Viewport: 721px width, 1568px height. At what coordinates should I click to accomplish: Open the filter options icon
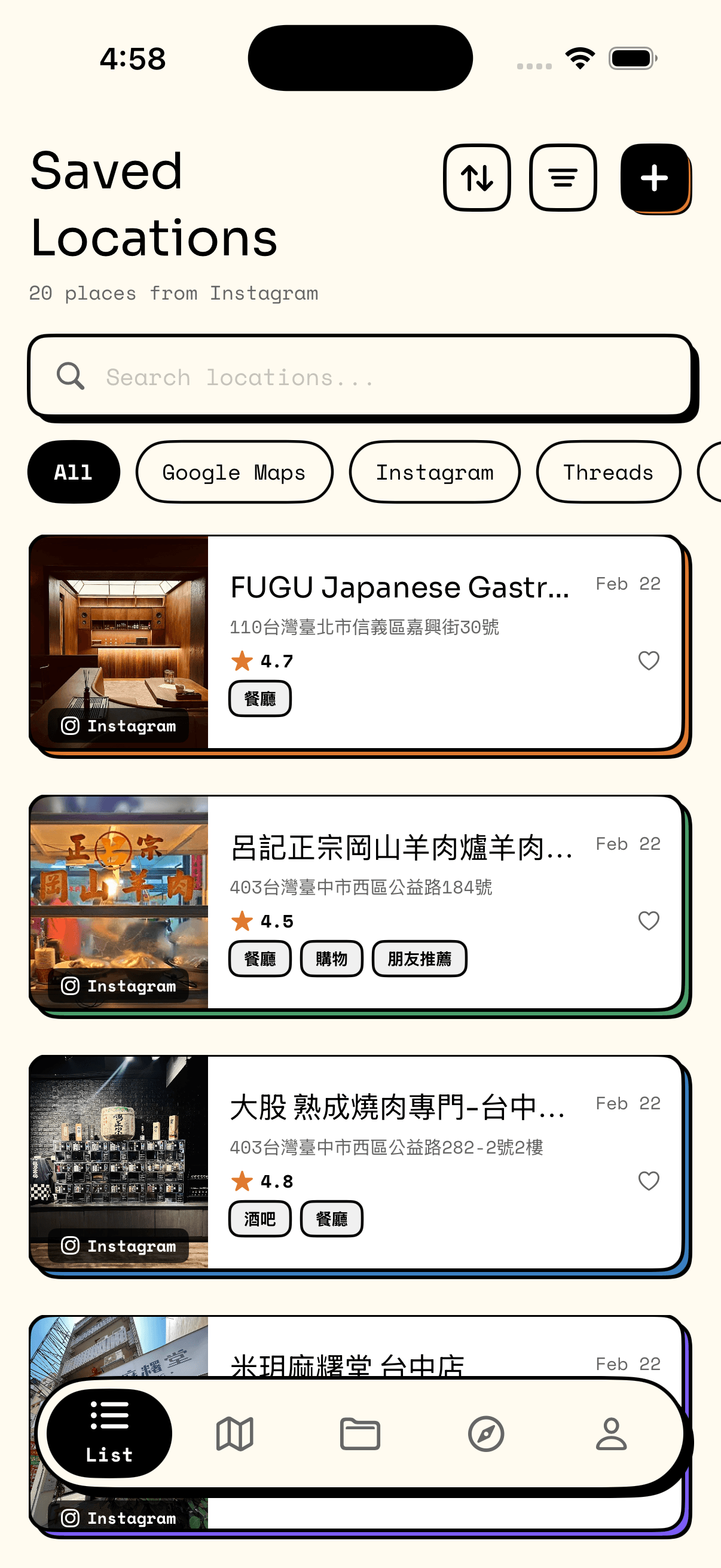click(563, 178)
